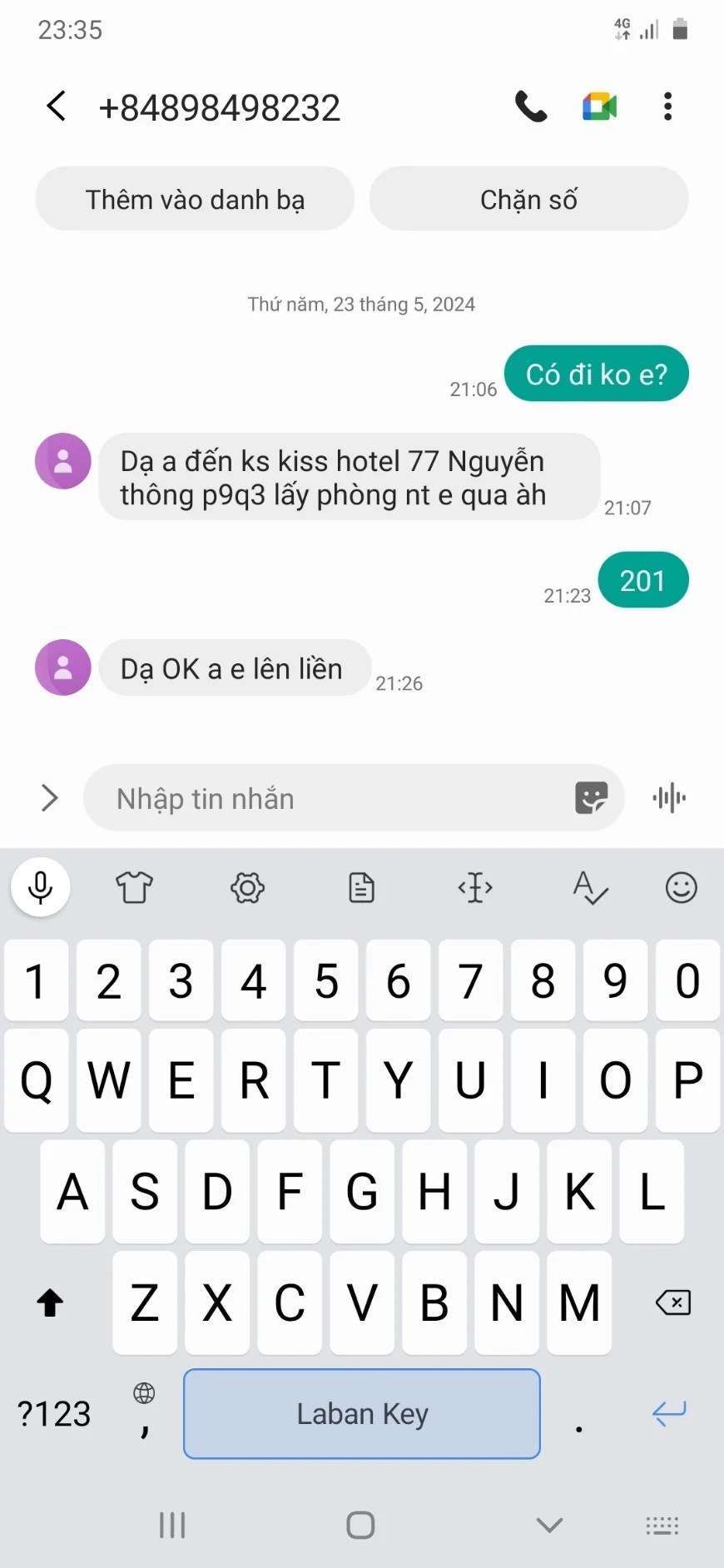Open the keyboard spell check tool
The width and height of the screenshot is (724, 1568).
click(x=590, y=887)
